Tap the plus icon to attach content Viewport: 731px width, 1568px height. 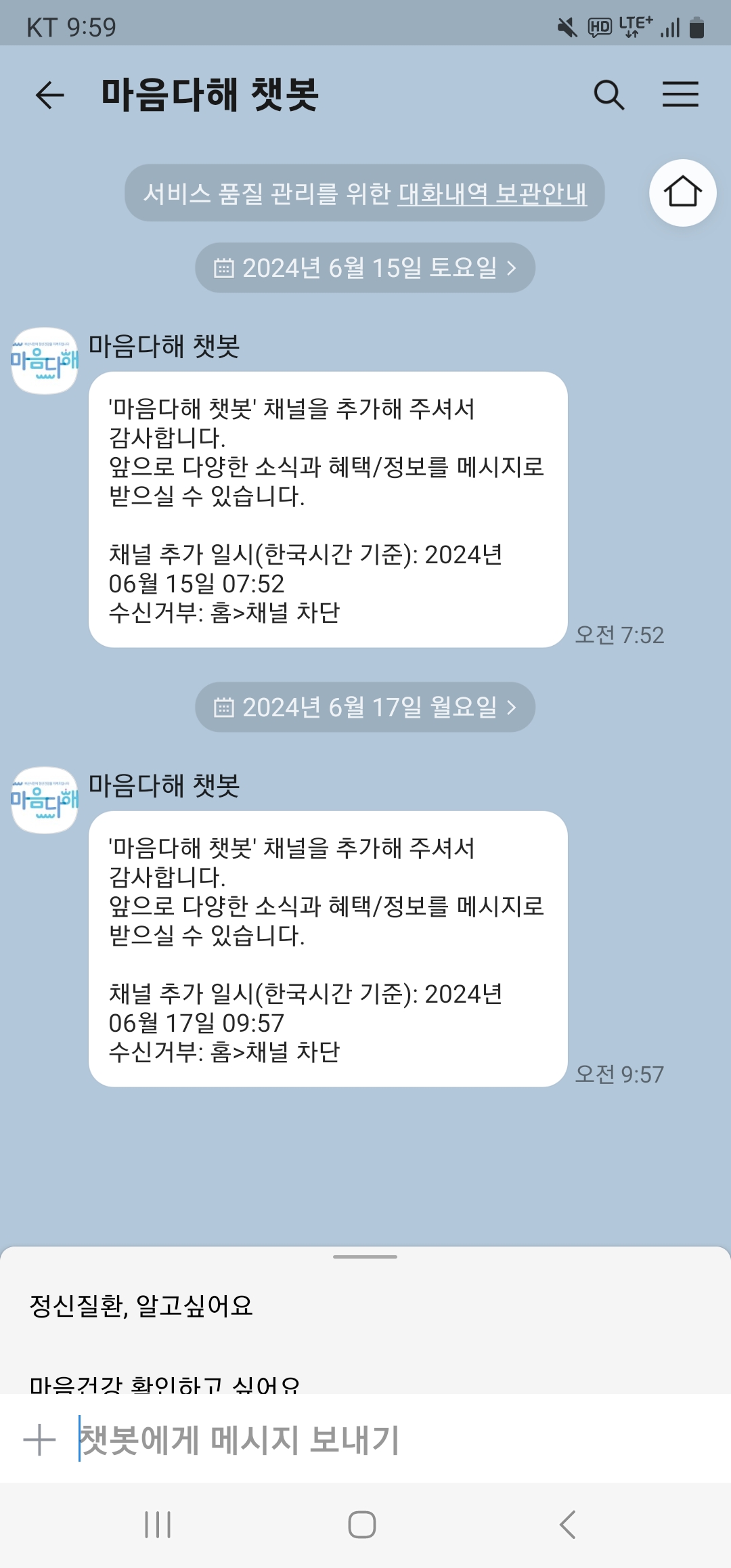[39, 1440]
